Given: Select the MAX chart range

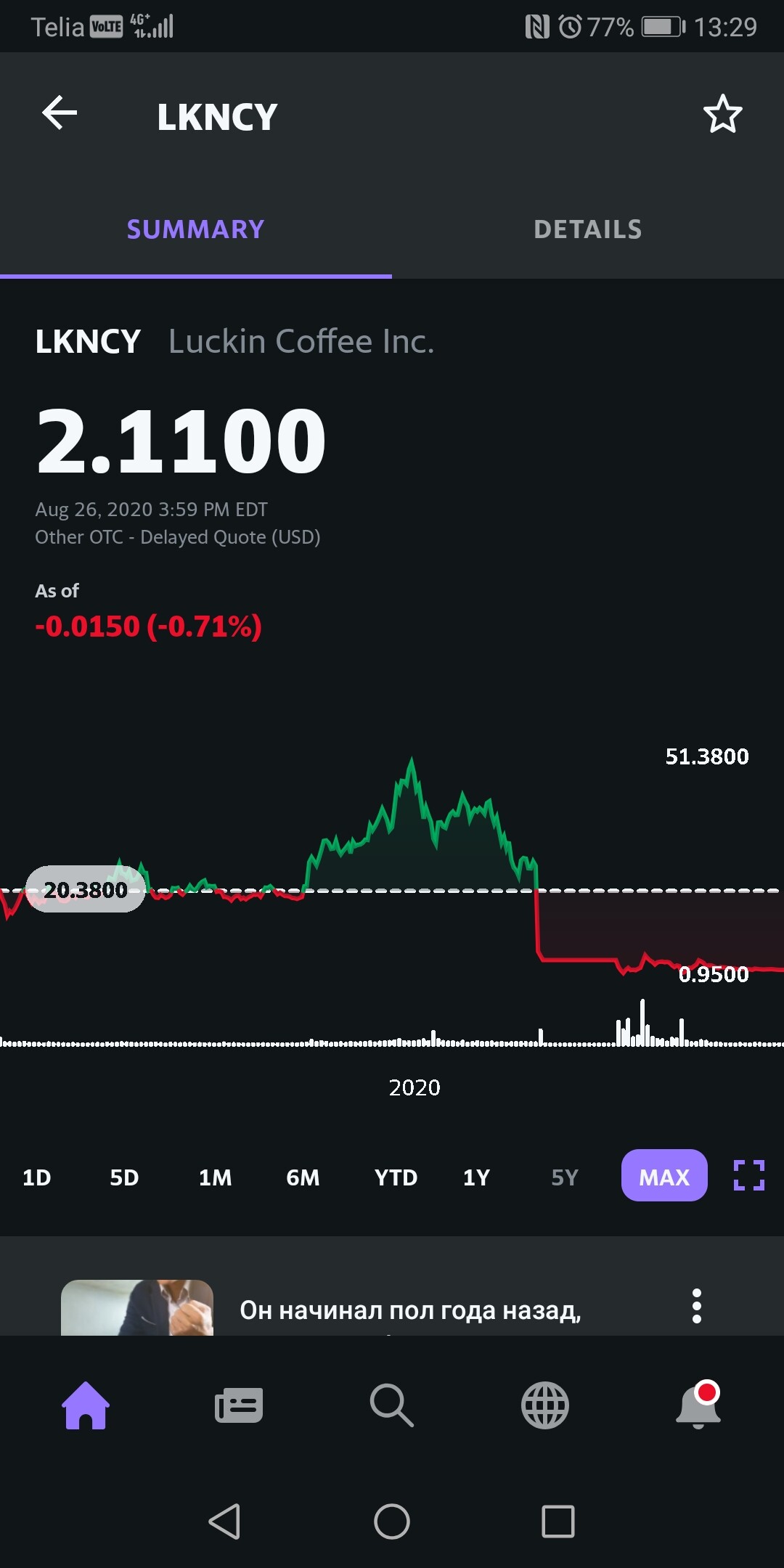Looking at the screenshot, I should coord(663,1176).
